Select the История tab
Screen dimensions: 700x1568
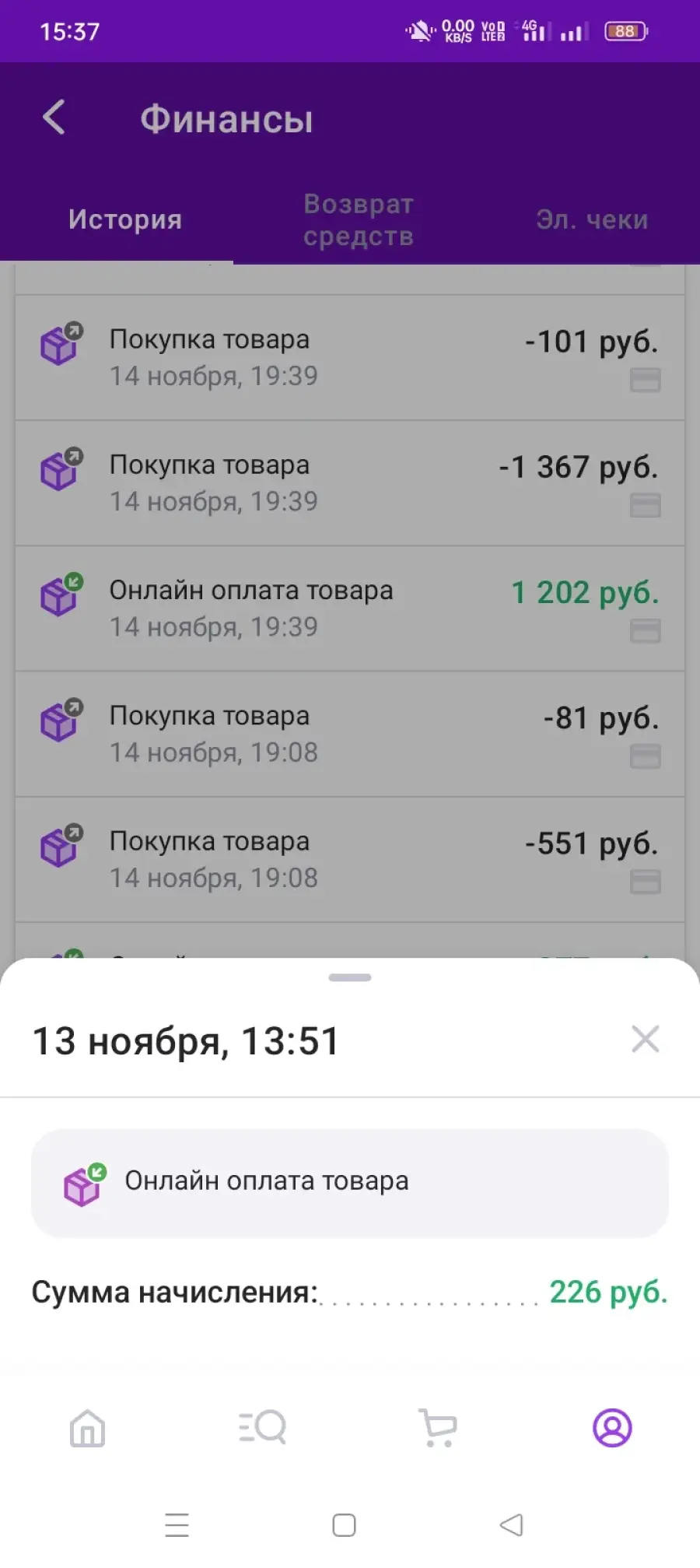125,219
